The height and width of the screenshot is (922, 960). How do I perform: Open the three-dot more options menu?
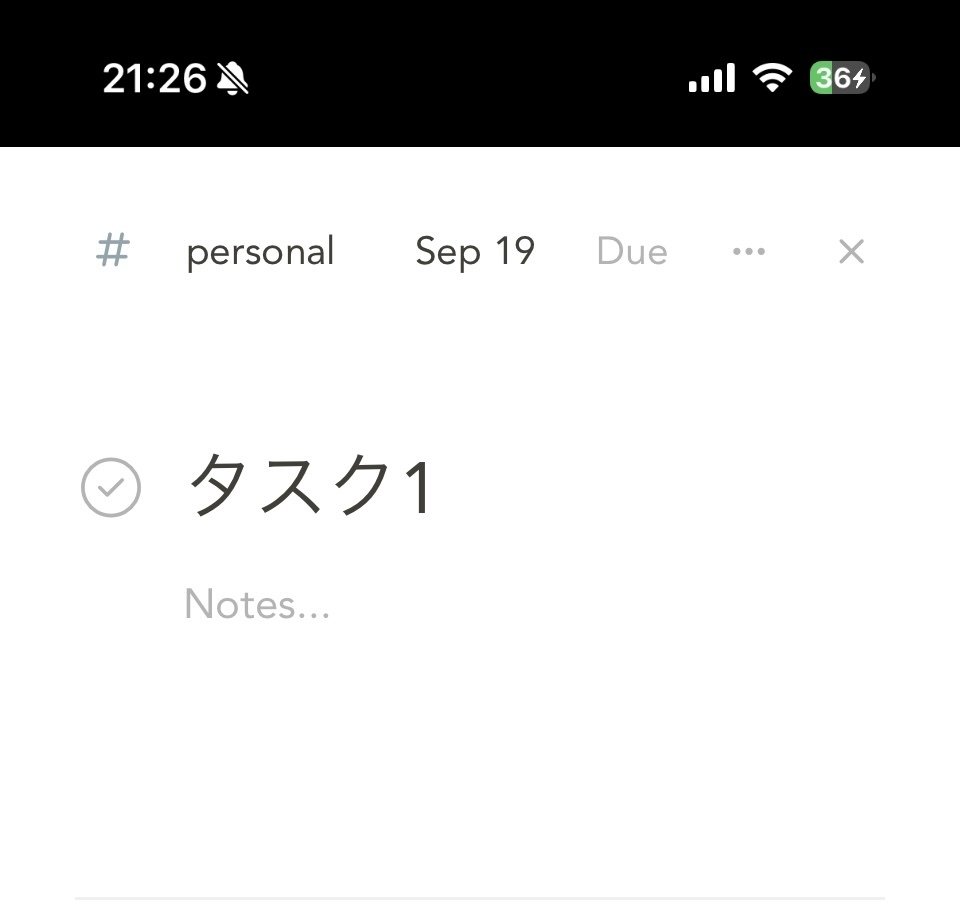pyautogui.click(x=749, y=252)
